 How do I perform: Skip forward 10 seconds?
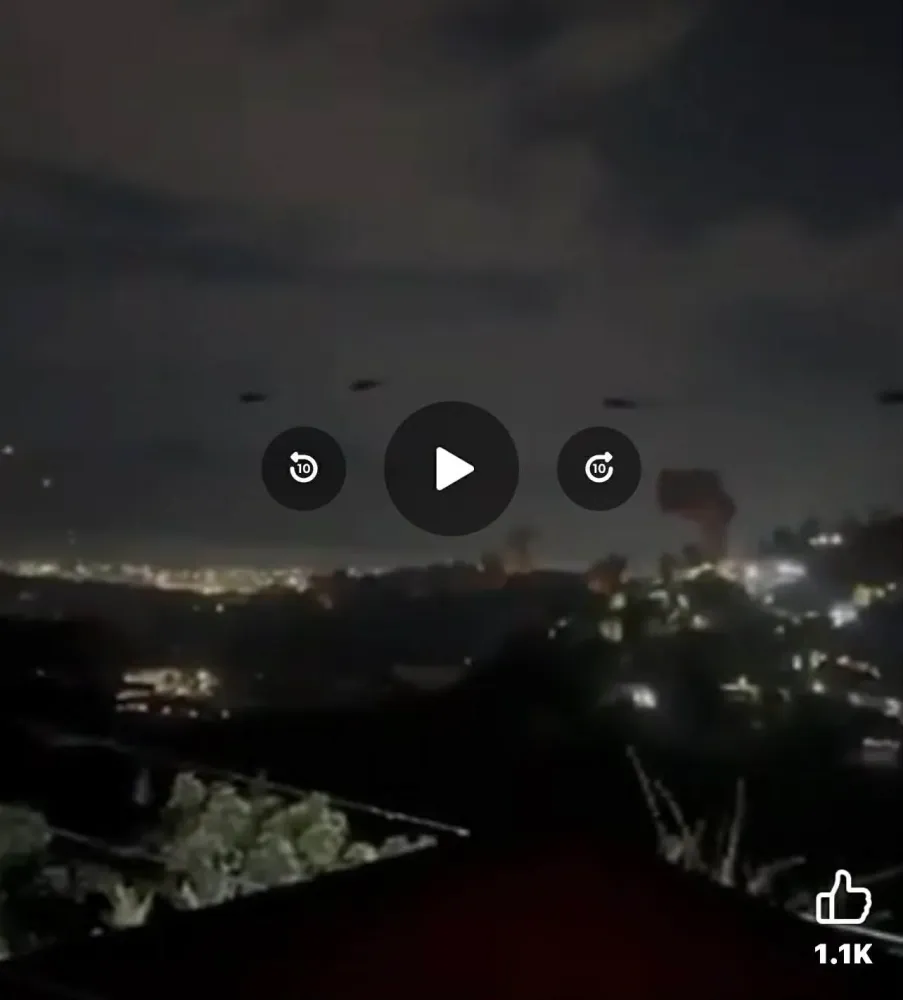598,468
